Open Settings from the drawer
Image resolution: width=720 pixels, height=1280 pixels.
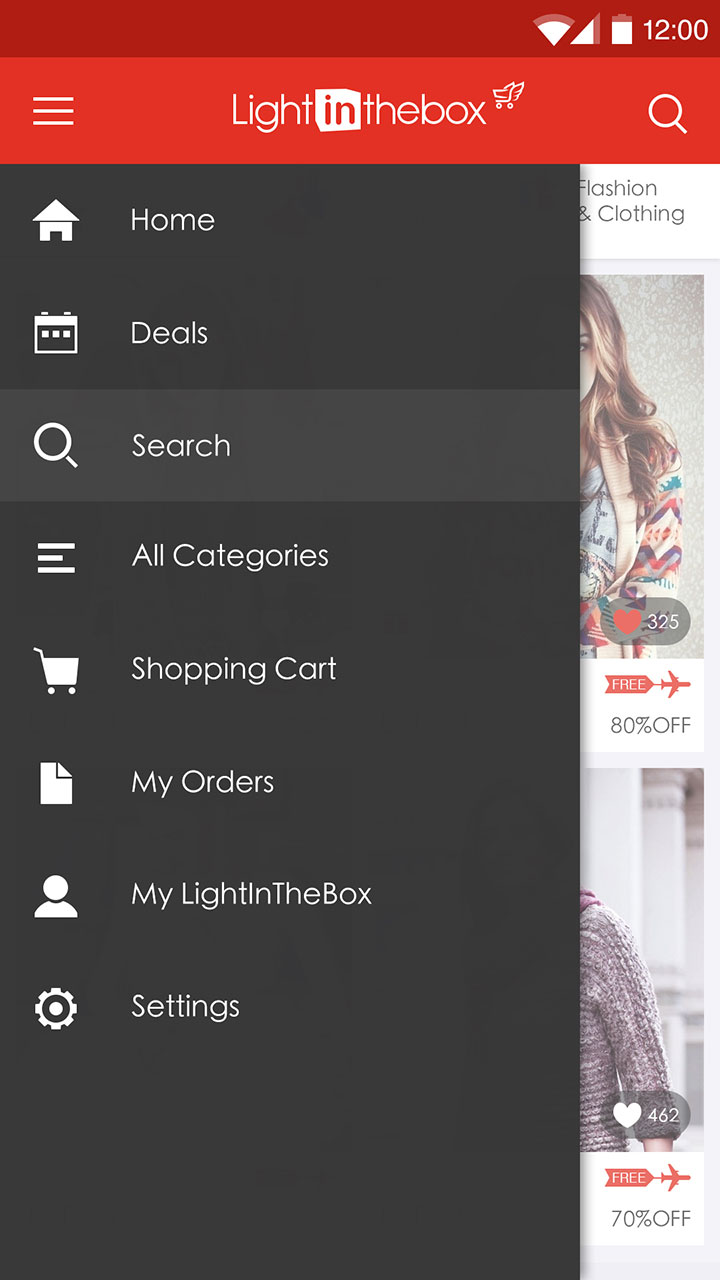185,1007
